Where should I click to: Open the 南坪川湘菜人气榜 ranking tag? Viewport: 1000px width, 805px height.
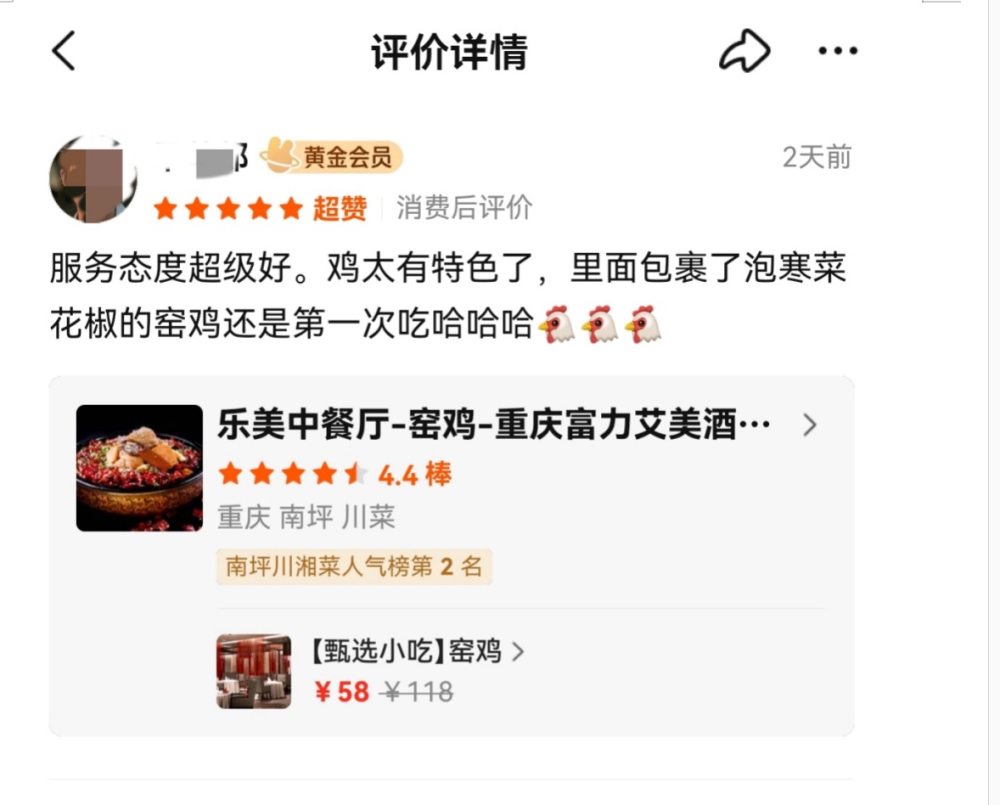(354, 567)
